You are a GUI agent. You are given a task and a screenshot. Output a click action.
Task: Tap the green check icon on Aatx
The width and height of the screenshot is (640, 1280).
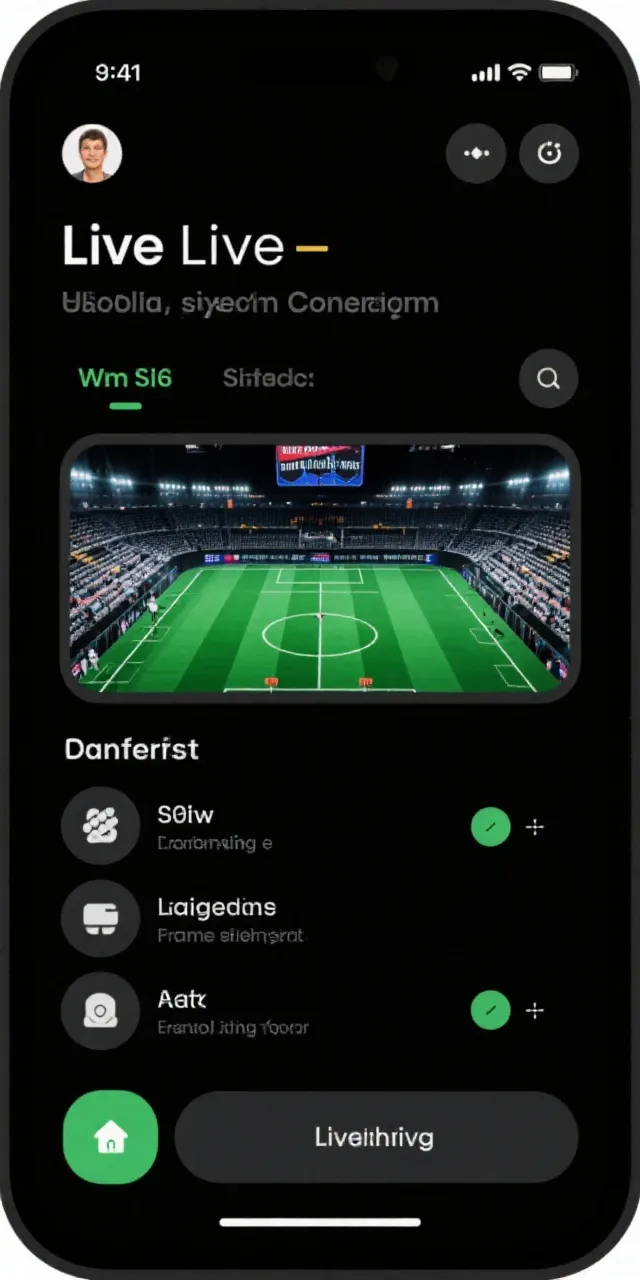click(x=490, y=1011)
